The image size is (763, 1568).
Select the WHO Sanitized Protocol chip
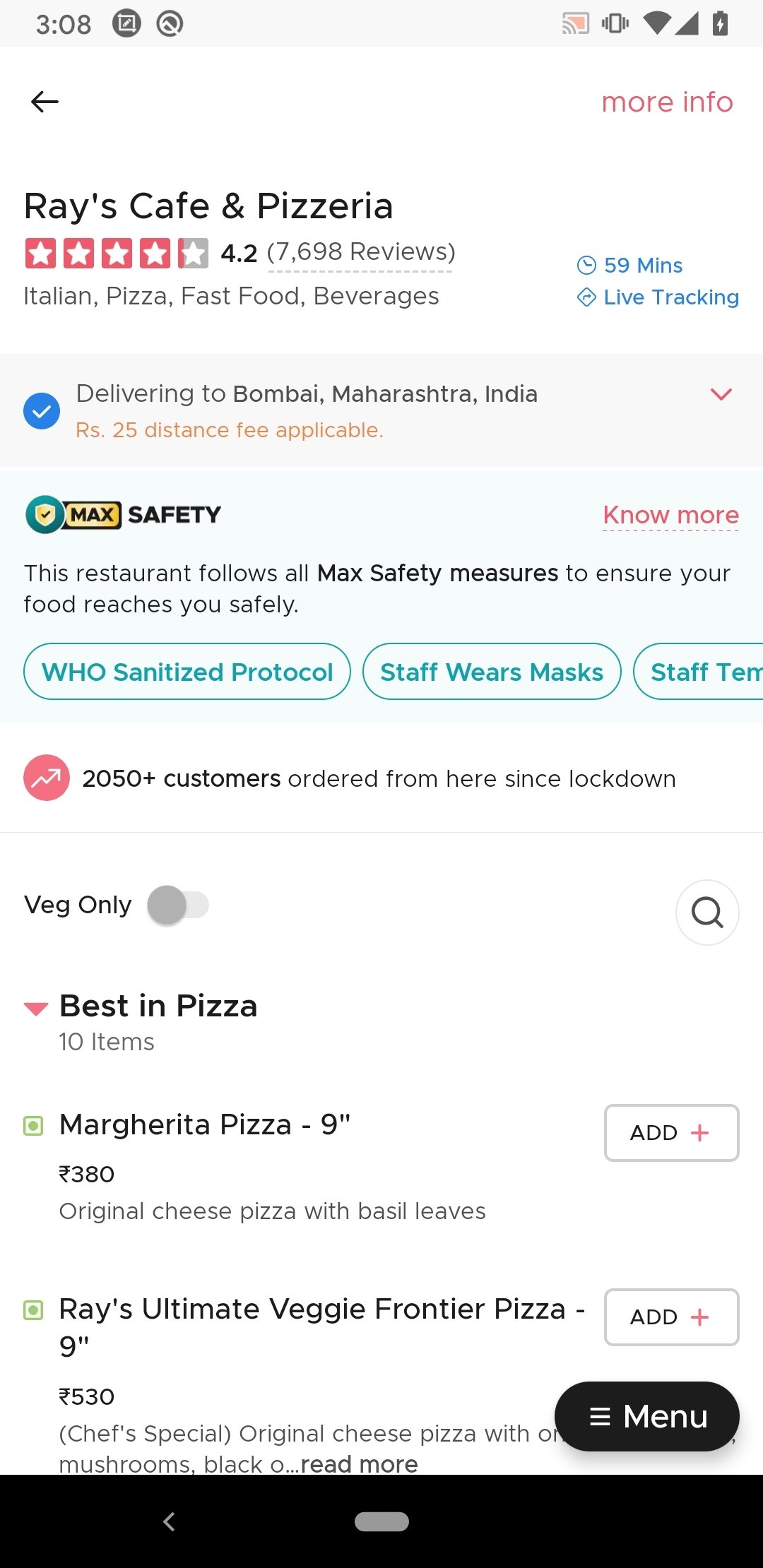coord(187,672)
